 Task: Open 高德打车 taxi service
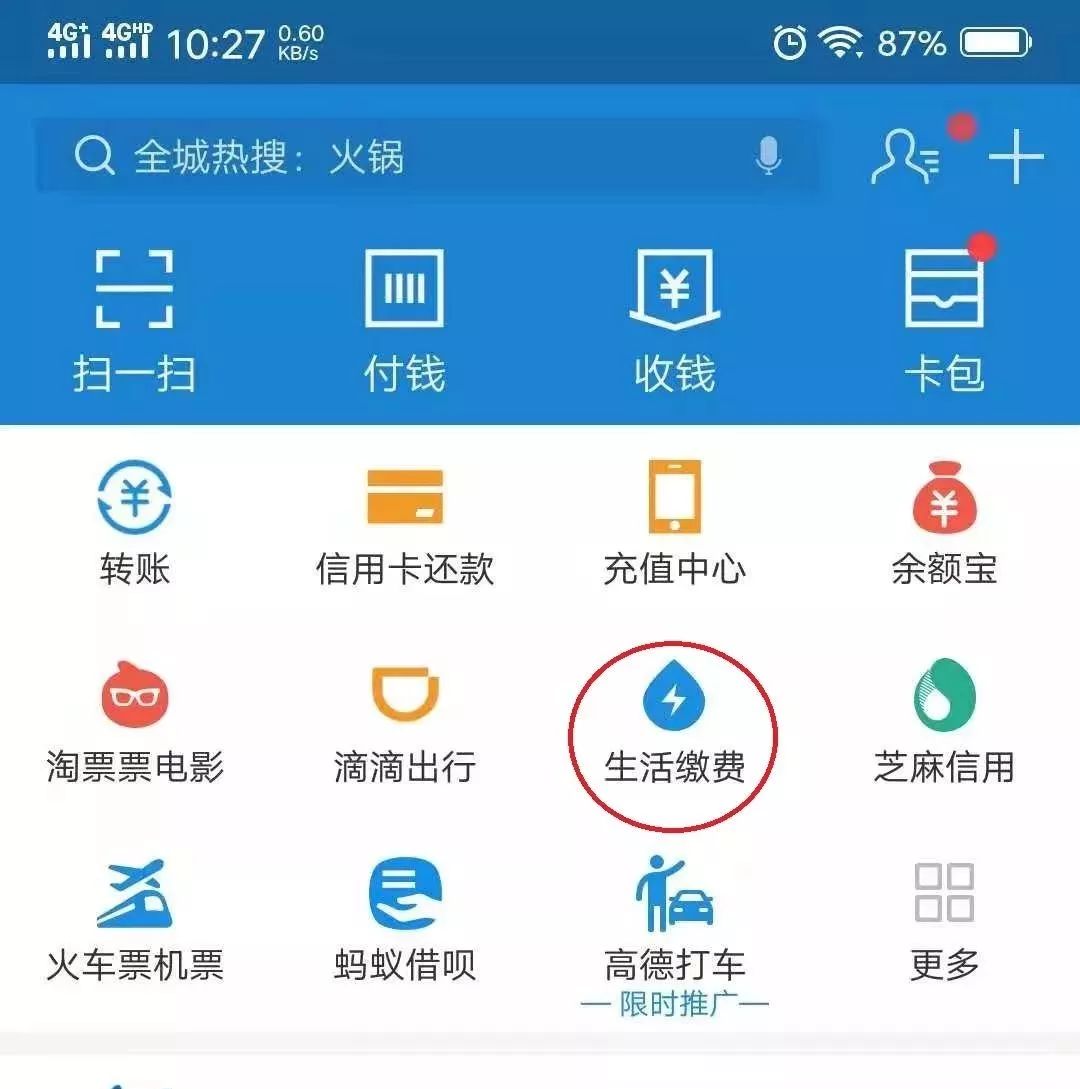[x=675, y=910]
